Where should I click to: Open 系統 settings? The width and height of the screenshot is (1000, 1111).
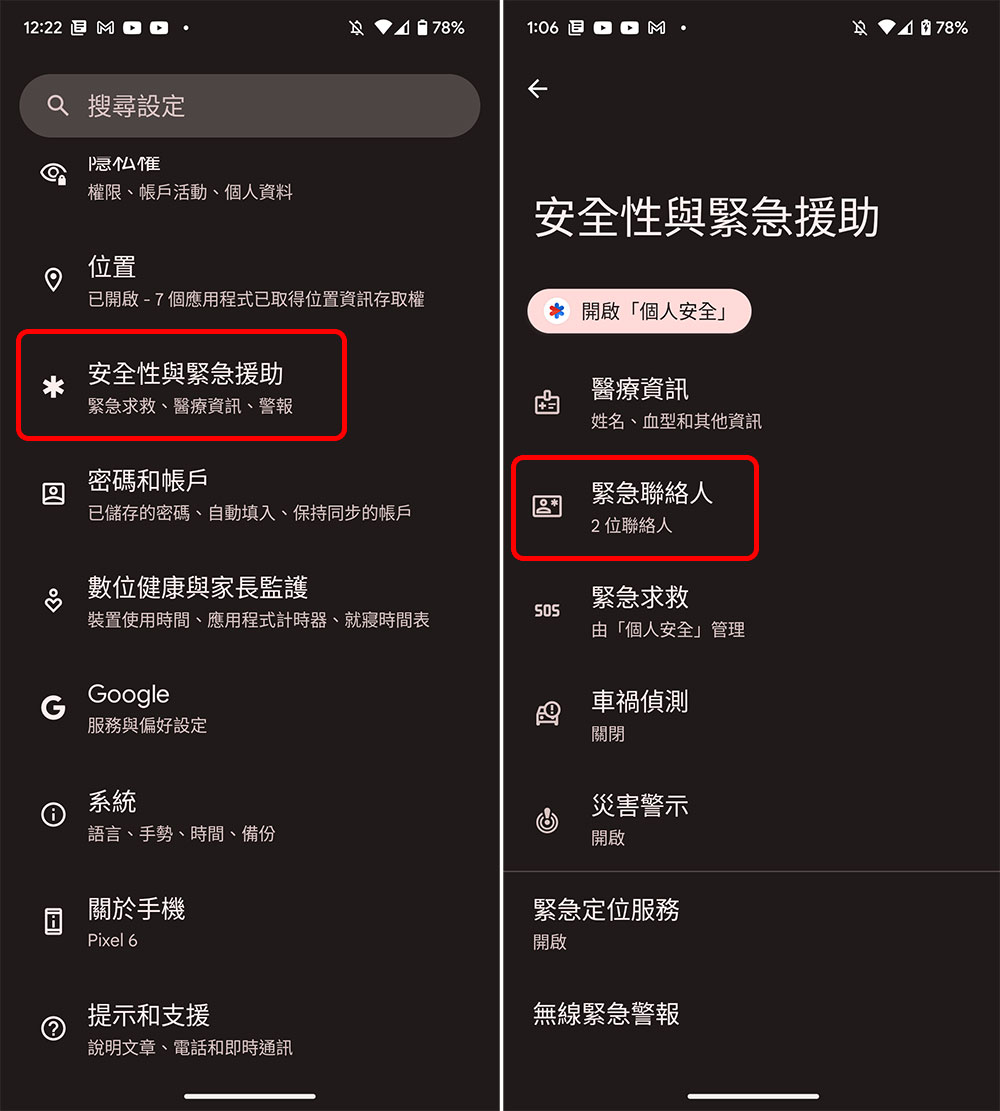pos(250,815)
